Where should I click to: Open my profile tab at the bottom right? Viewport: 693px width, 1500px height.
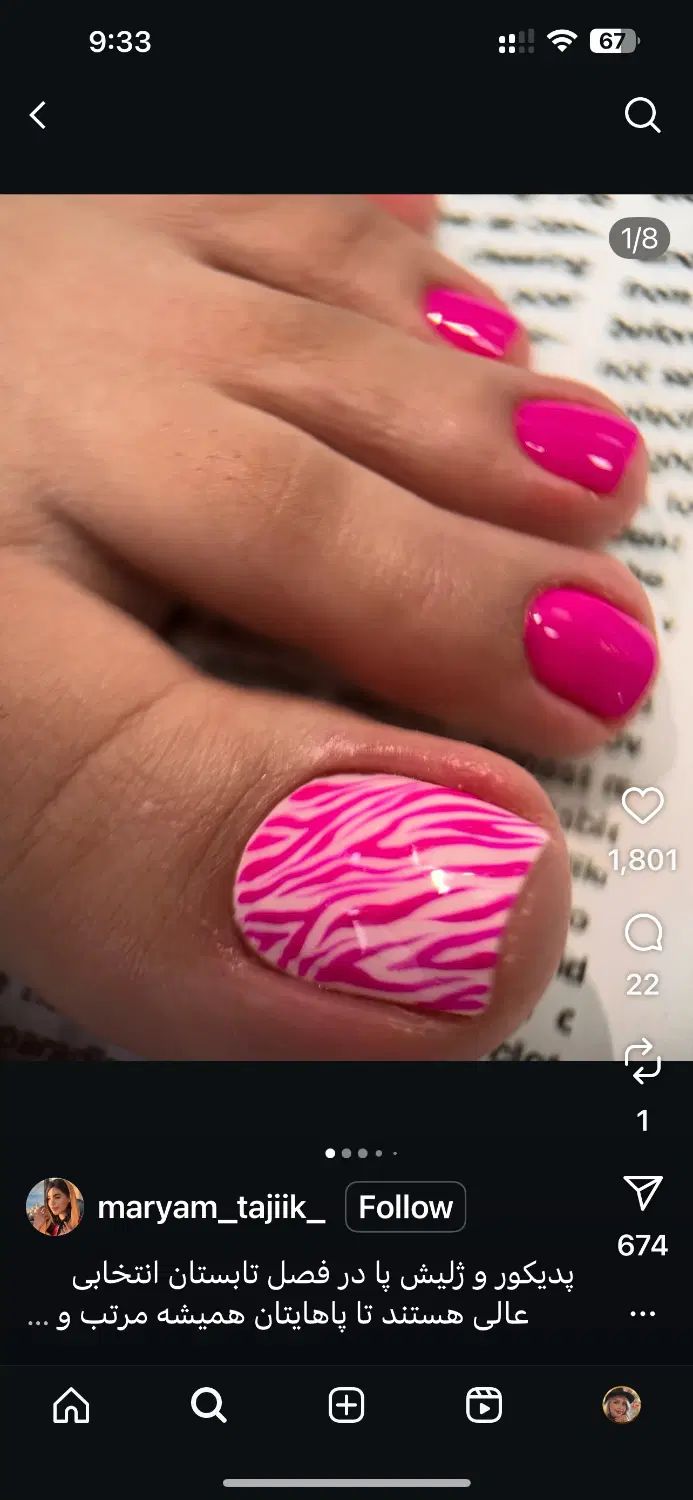[621, 1405]
